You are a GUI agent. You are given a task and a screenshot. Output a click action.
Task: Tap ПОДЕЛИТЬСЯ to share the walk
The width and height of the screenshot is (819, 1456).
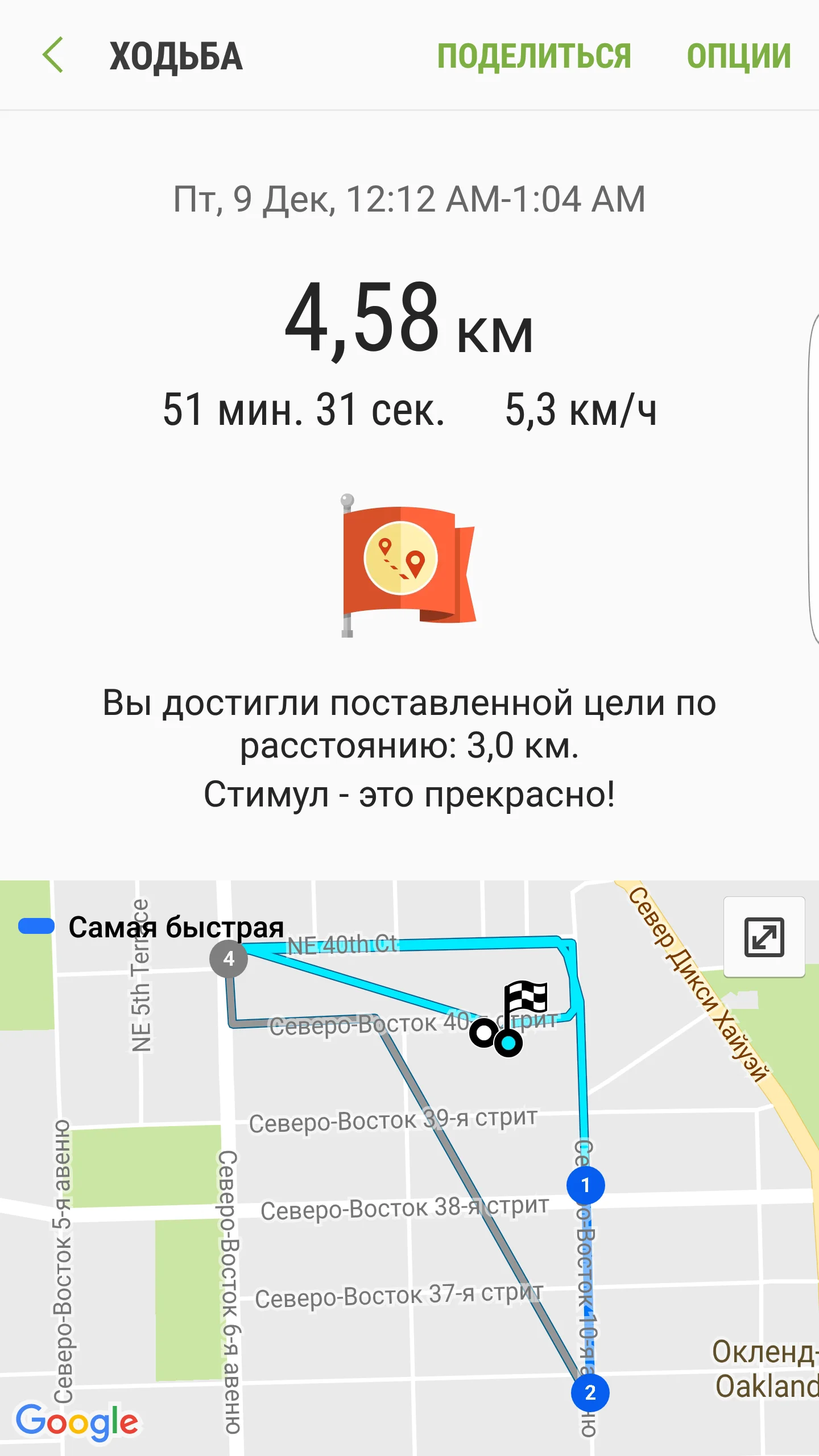point(534,56)
